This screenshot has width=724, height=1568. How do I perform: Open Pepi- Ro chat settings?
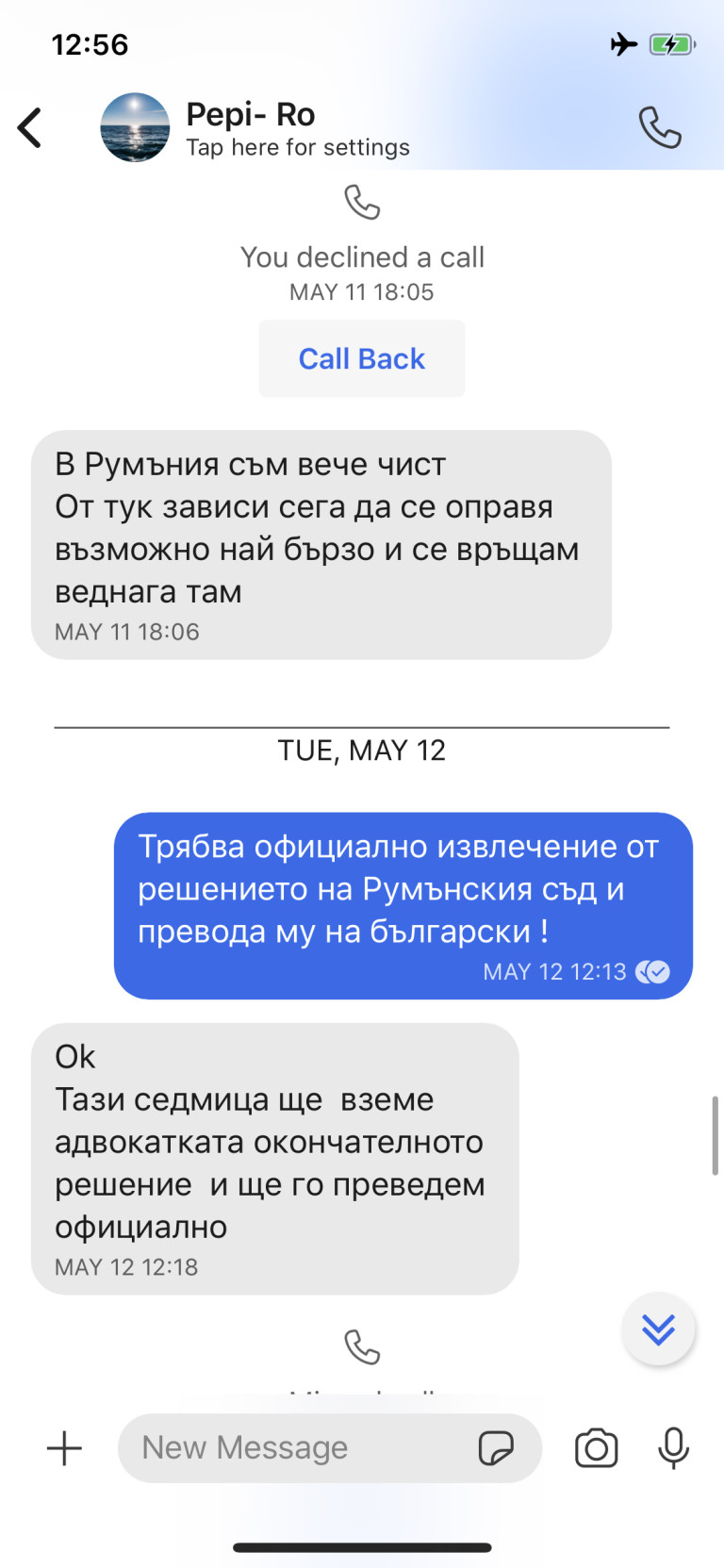[297, 128]
